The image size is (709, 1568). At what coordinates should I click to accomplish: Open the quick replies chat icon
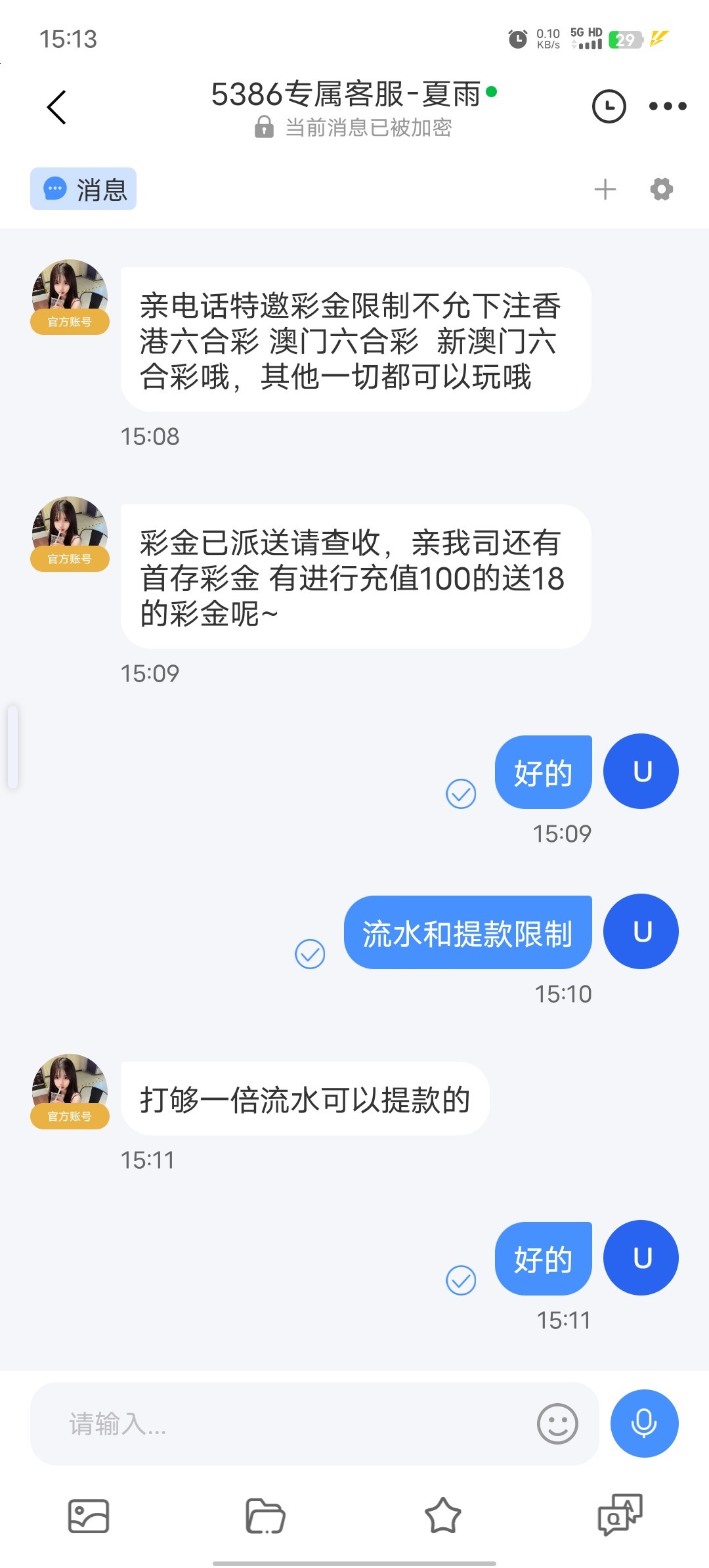click(x=620, y=1515)
